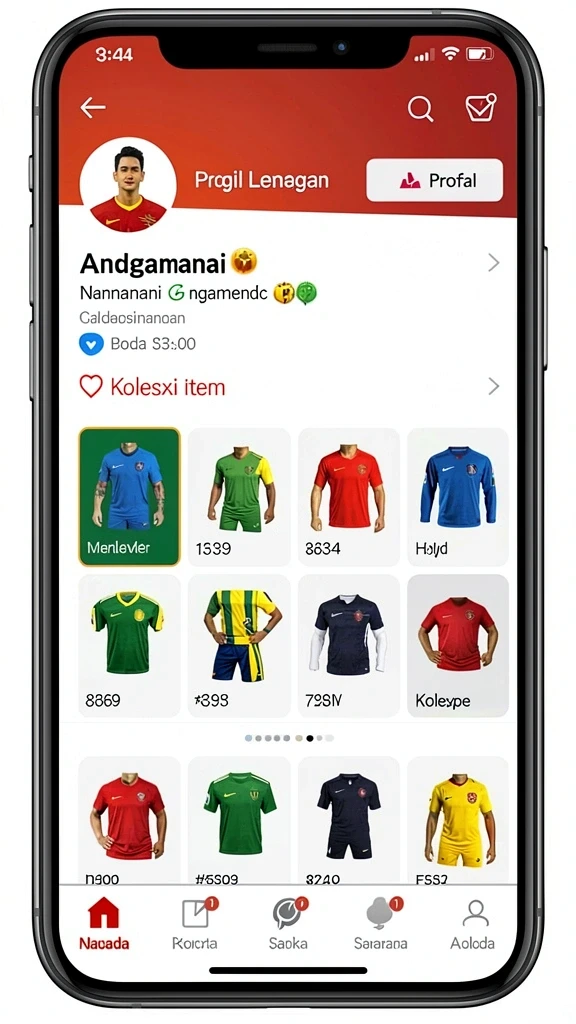576x1024 pixels.
Task: Select the blue jersey tile labeled Menlevler
Action: [129, 497]
